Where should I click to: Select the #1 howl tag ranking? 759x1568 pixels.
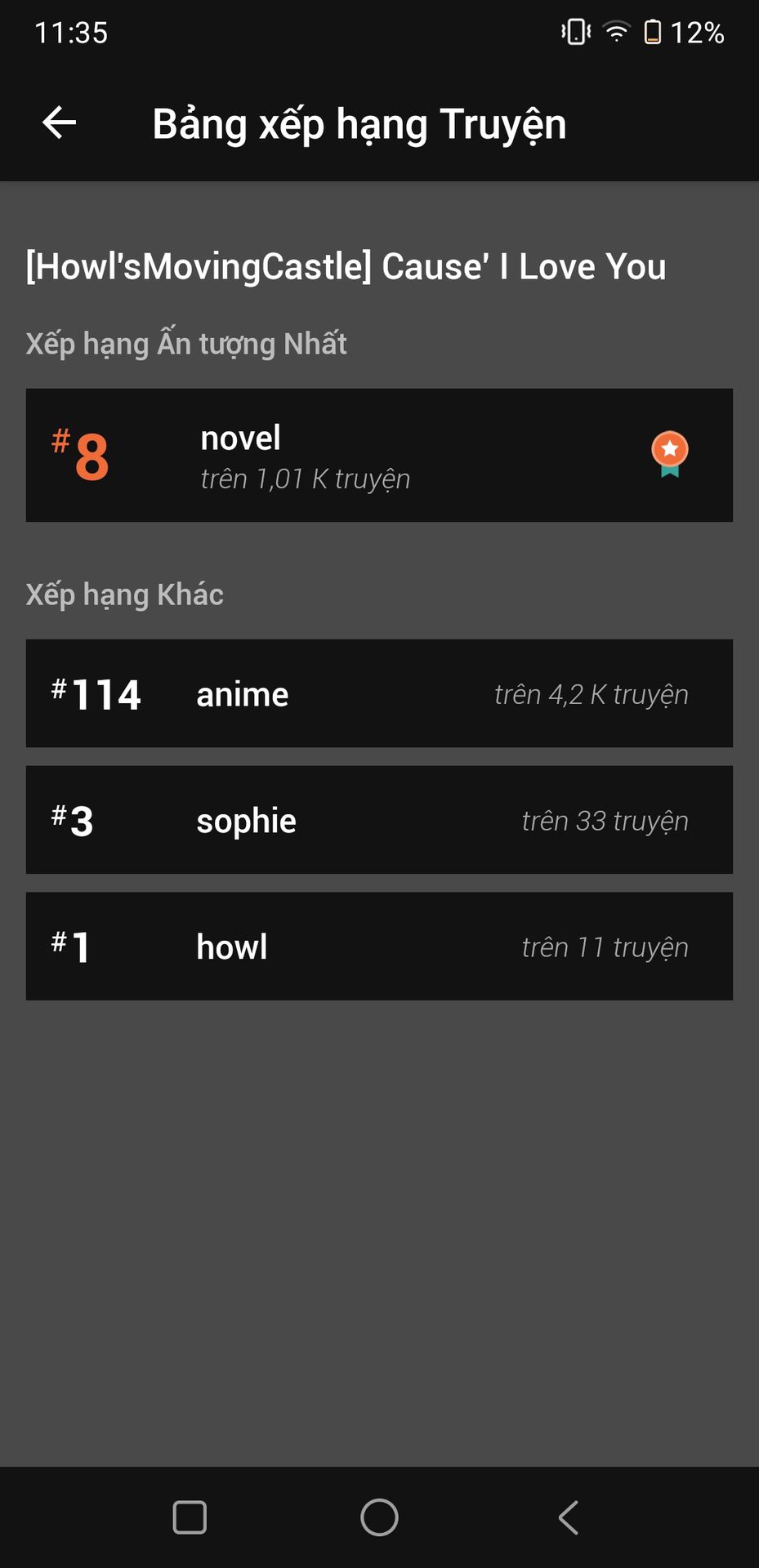(x=379, y=947)
